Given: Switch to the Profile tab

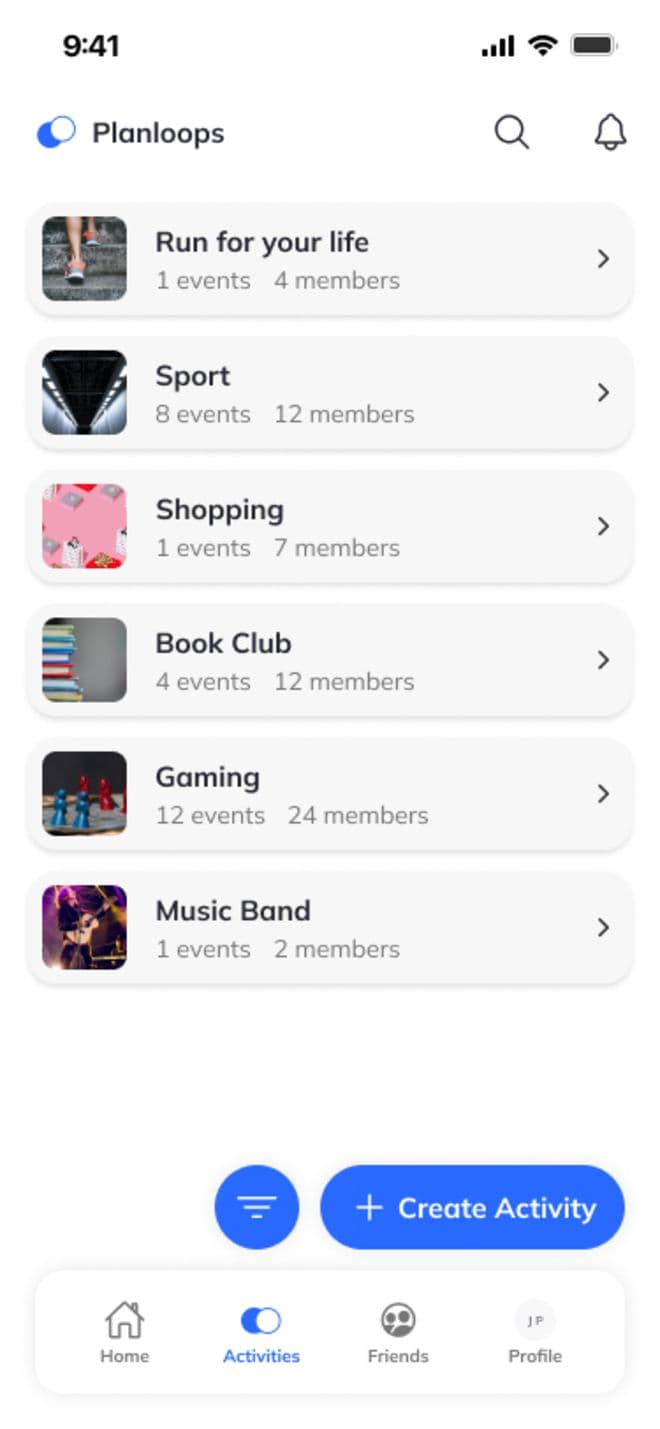Looking at the screenshot, I should (535, 1333).
